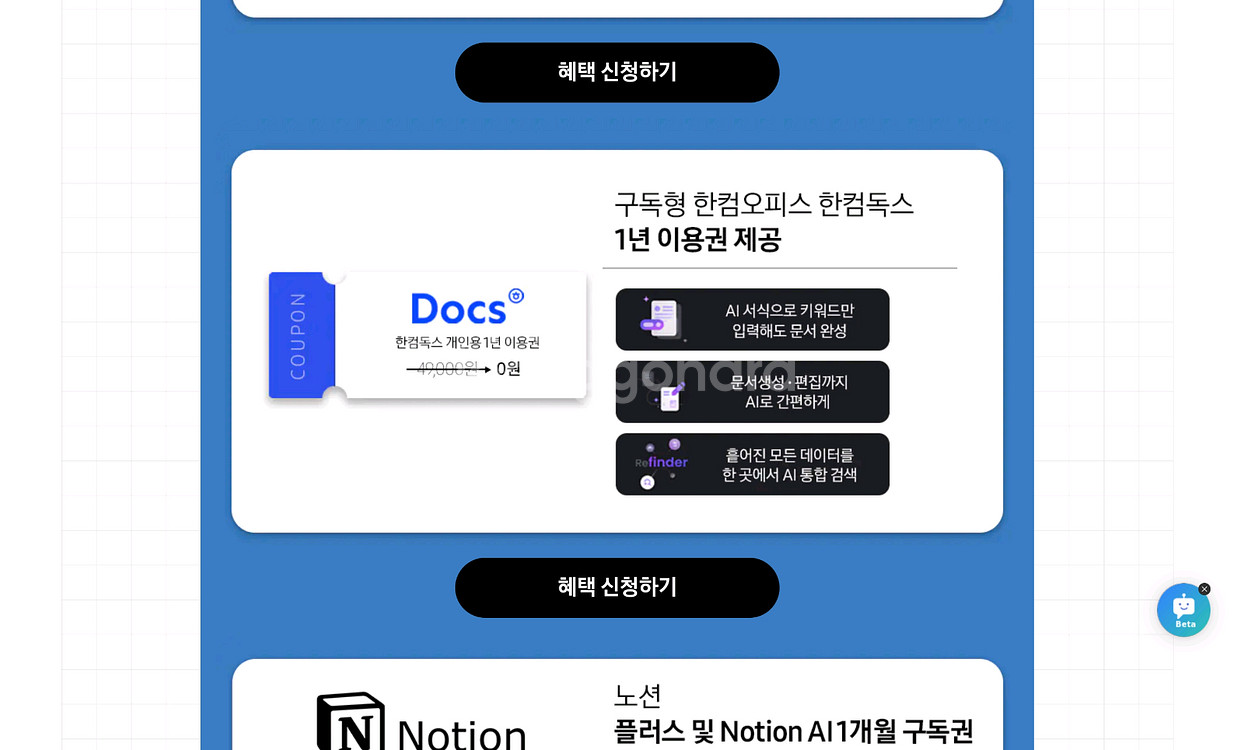Tap 혜택 신청하기 above the 한컴독스 card
This screenshot has height=750, width=1236.
(x=617, y=72)
